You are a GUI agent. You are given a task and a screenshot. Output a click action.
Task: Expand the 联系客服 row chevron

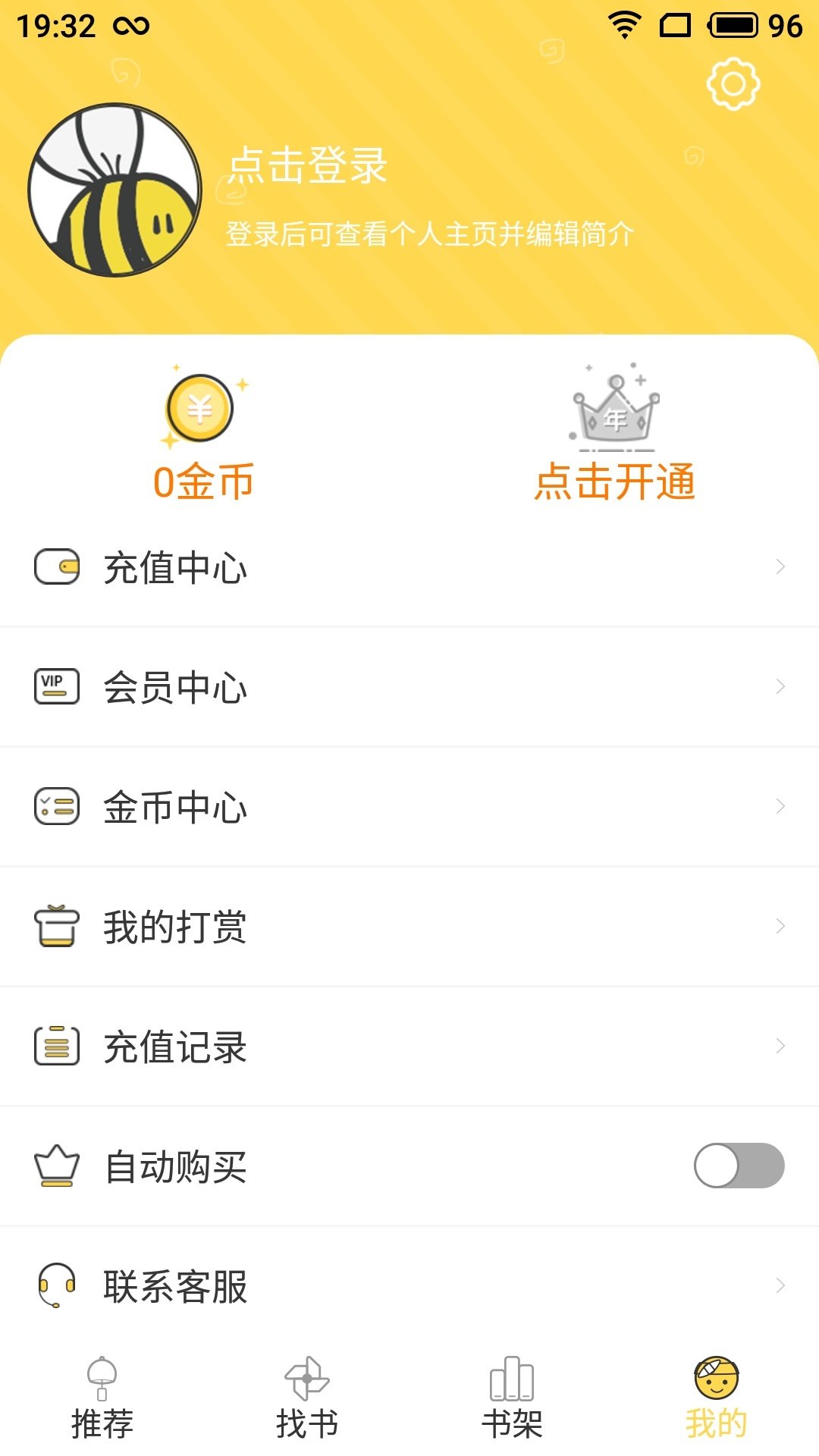[780, 1285]
